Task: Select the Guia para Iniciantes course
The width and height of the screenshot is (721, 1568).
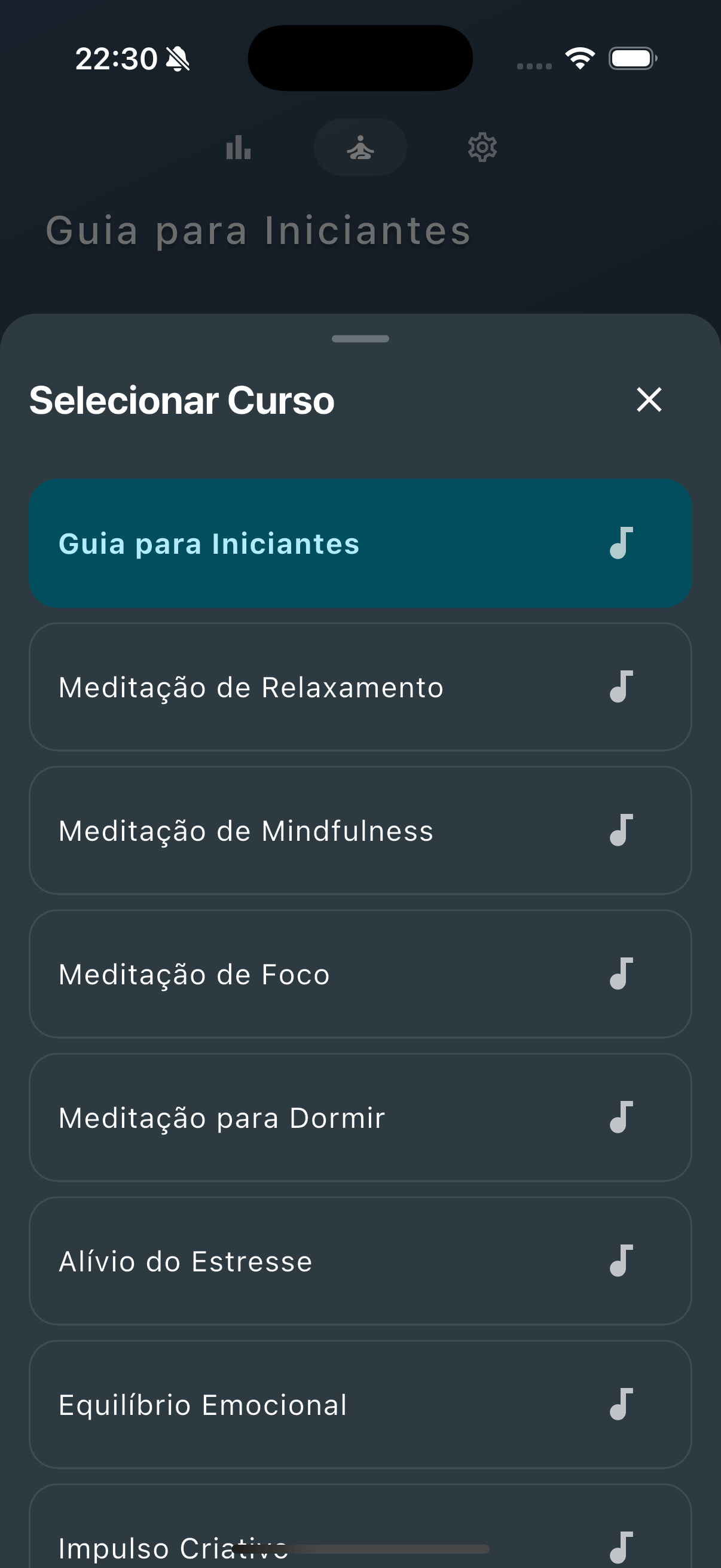Action: tap(360, 544)
